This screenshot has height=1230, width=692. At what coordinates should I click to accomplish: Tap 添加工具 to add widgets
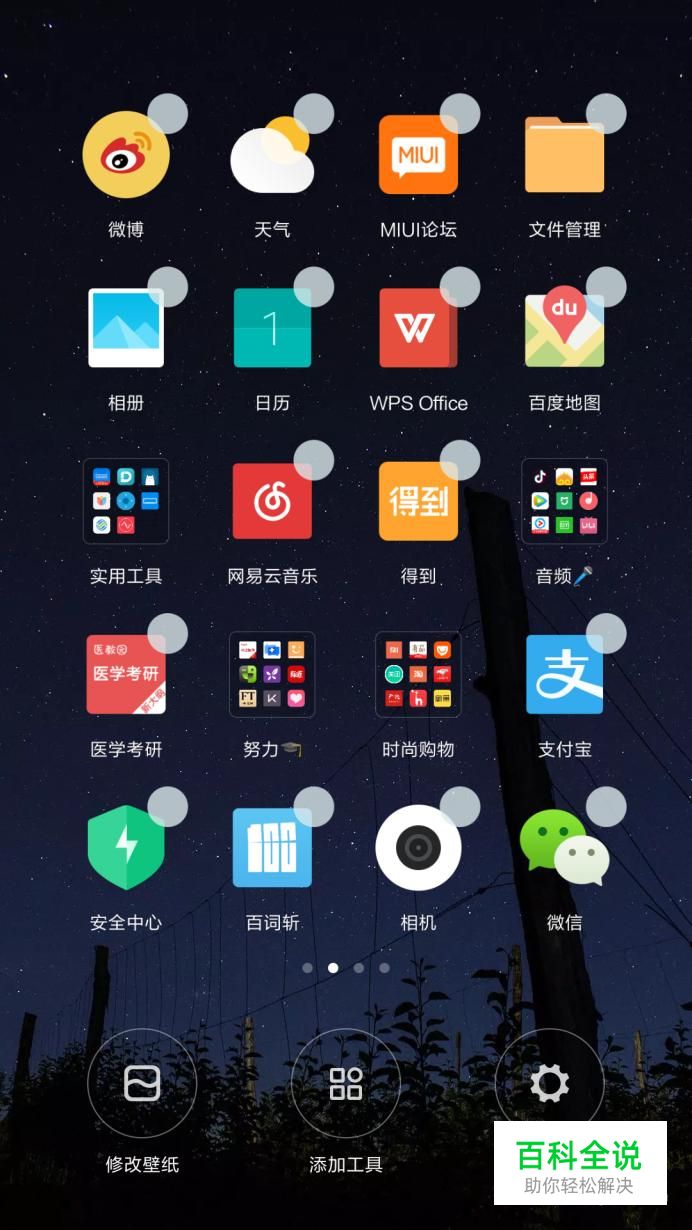pyautogui.click(x=346, y=1084)
